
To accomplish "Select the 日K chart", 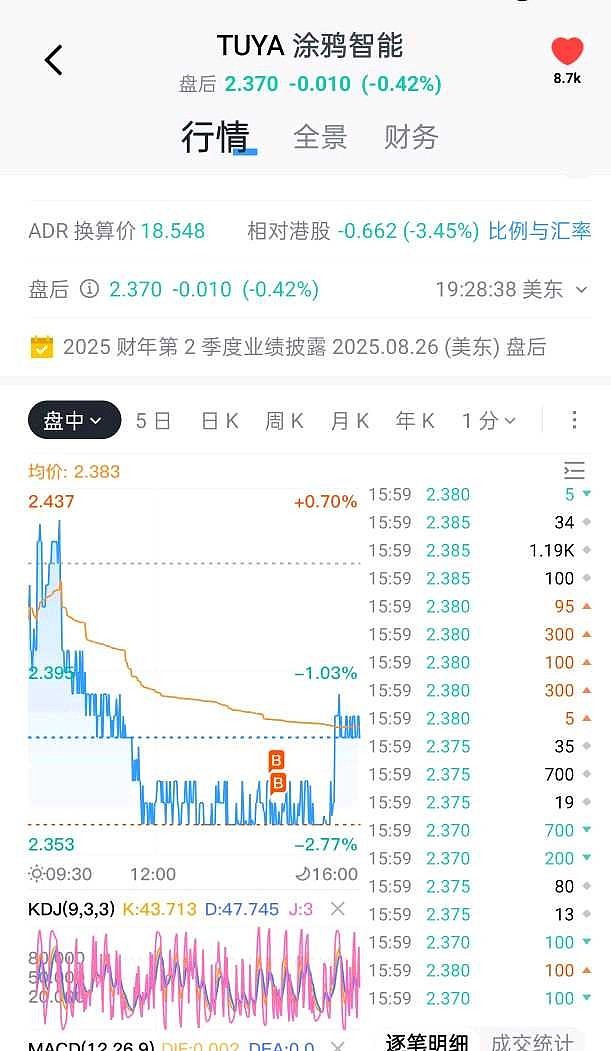I will click(220, 421).
